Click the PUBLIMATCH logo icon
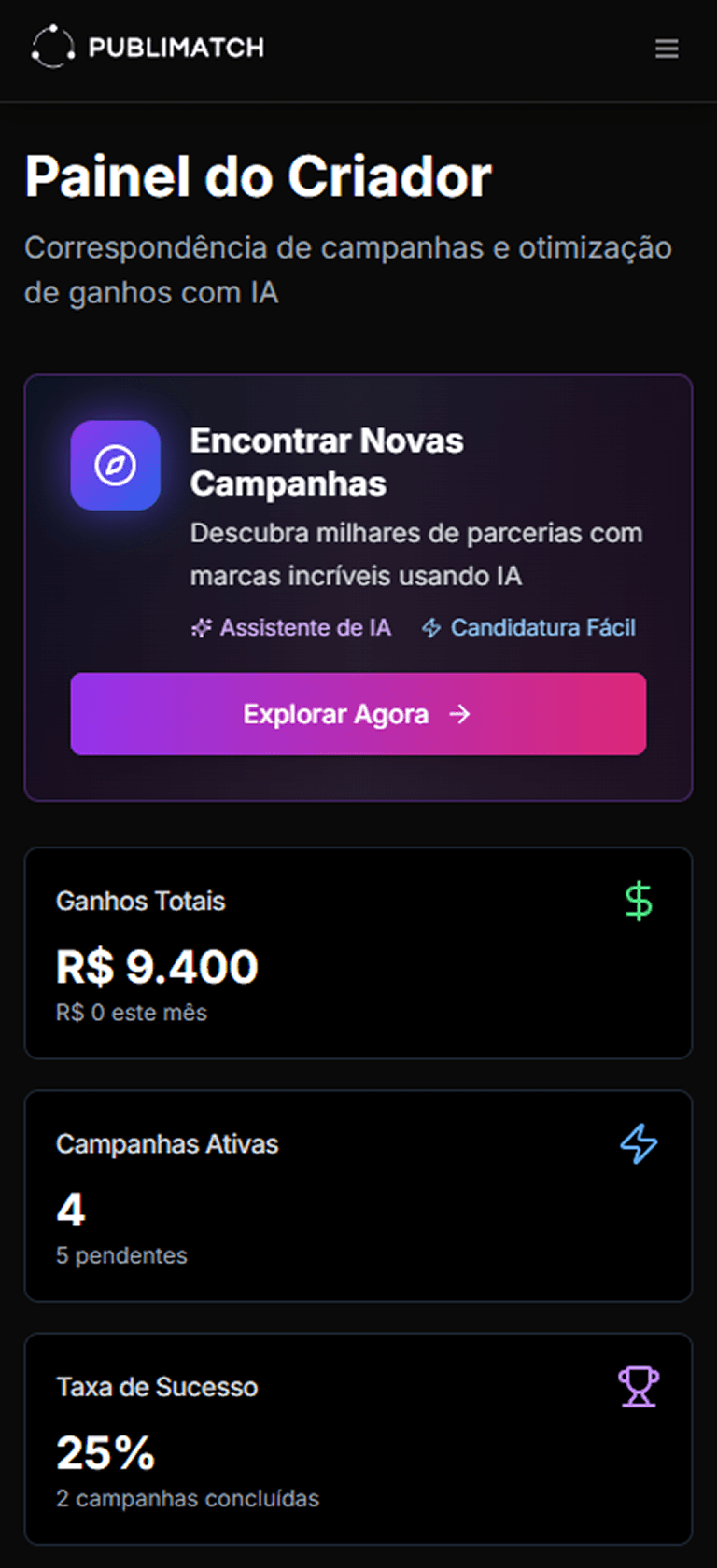The height and width of the screenshot is (1568, 717). pyautogui.click(x=53, y=48)
